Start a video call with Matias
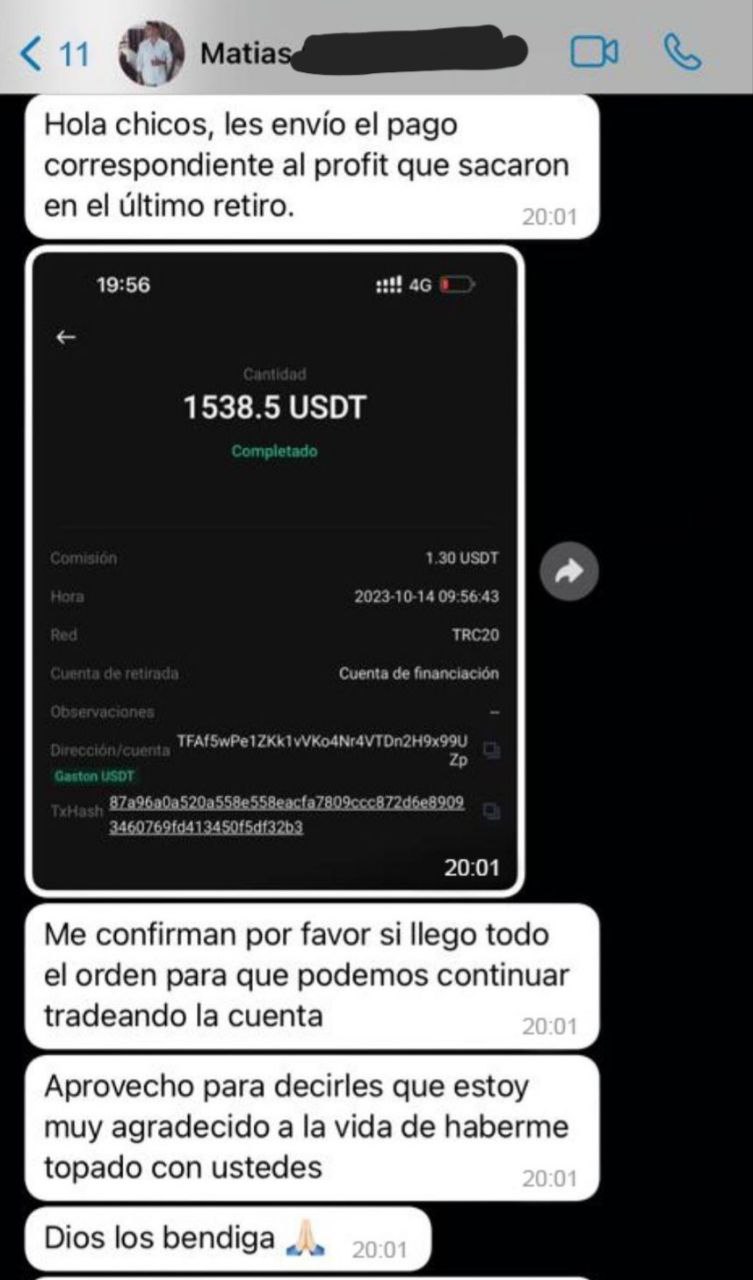This screenshot has width=753, height=1280. pos(595,52)
